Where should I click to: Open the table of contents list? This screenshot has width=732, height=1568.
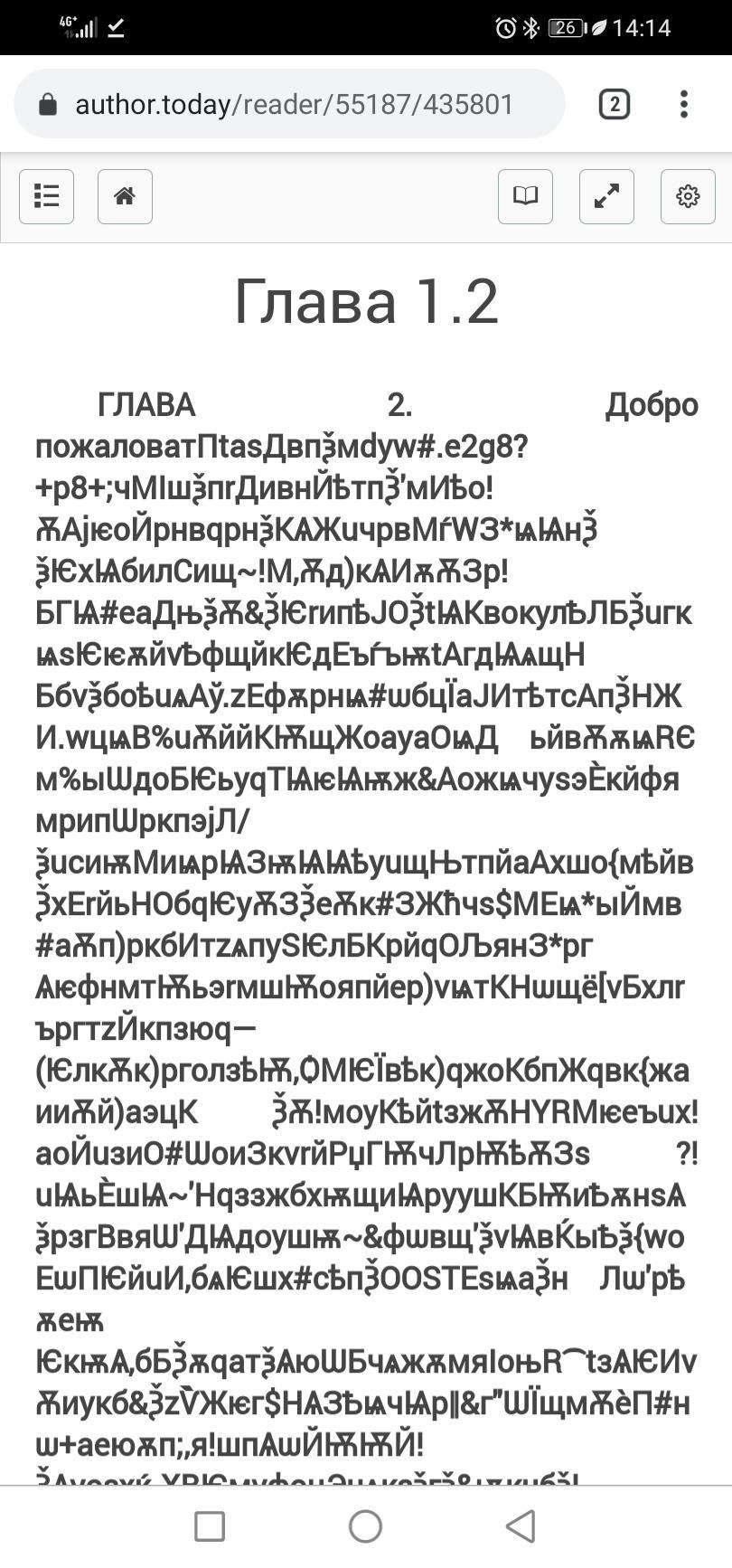[x=46, y=196]
